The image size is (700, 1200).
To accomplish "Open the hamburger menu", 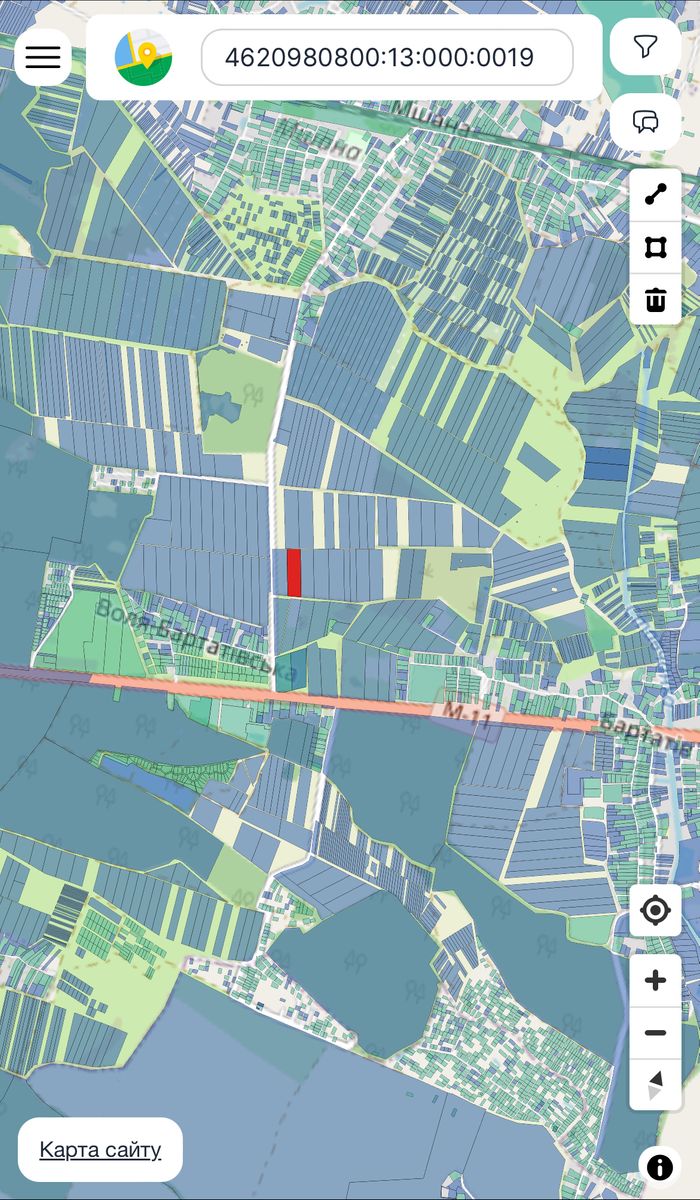I will (x=42, y=57).
